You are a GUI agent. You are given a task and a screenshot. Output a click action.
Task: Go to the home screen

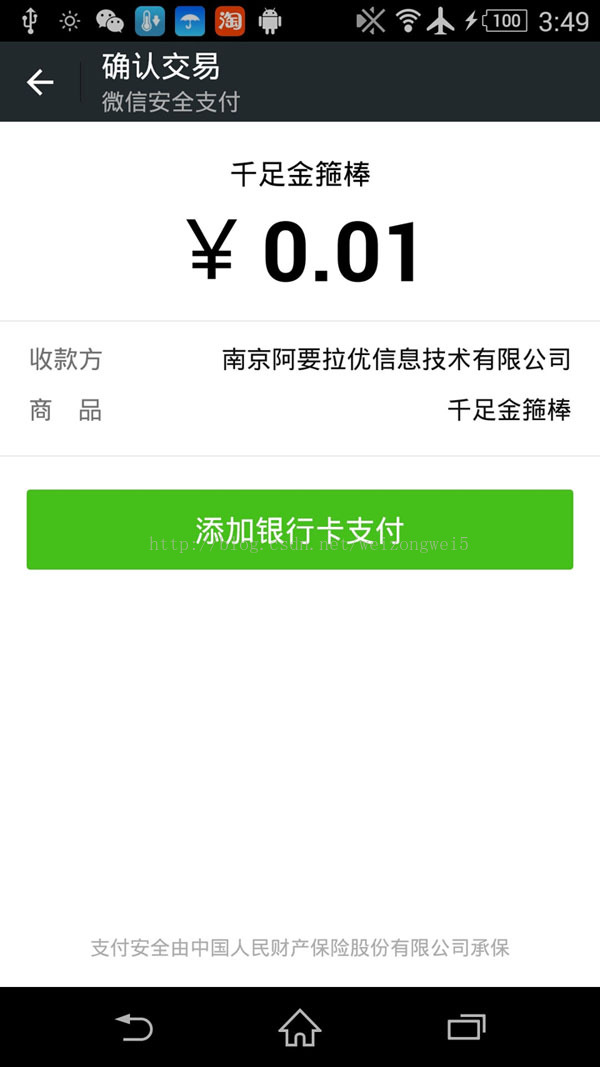click(x=300, y=1027)
